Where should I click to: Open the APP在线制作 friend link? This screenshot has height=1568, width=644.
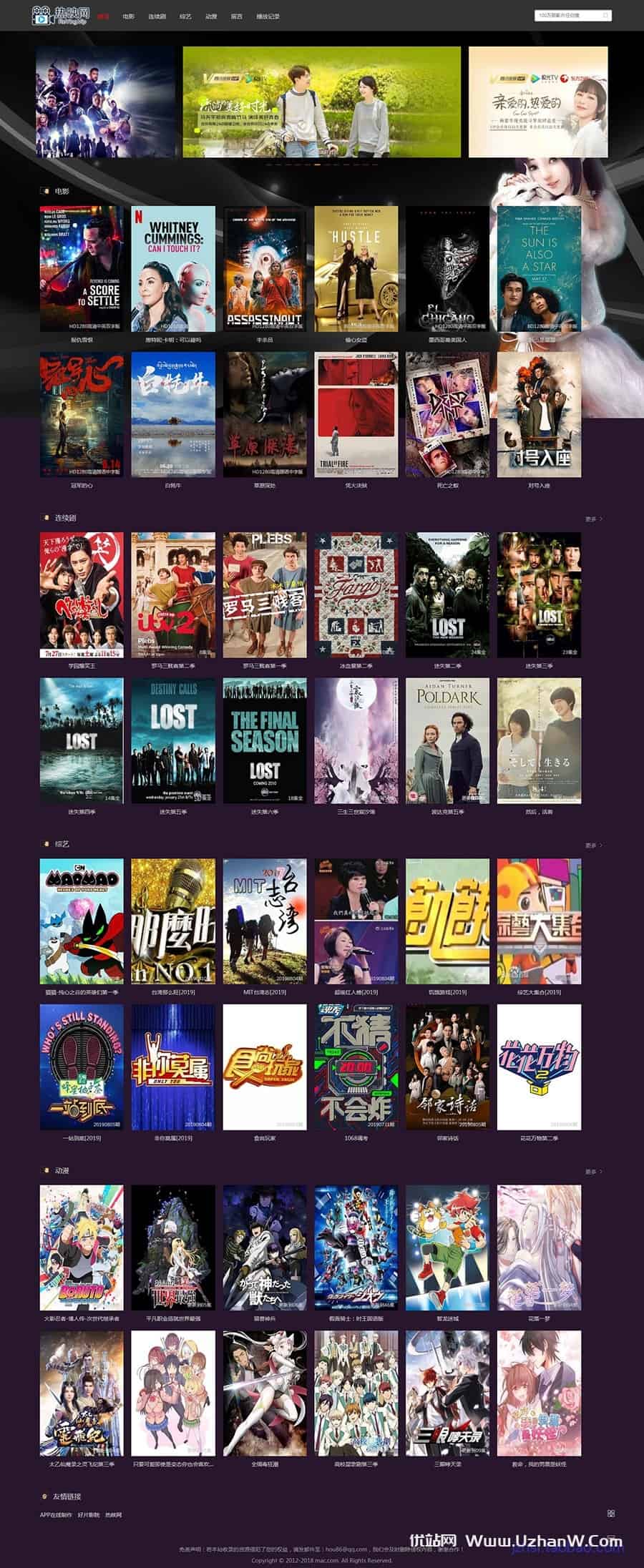tap(56, 1515)
